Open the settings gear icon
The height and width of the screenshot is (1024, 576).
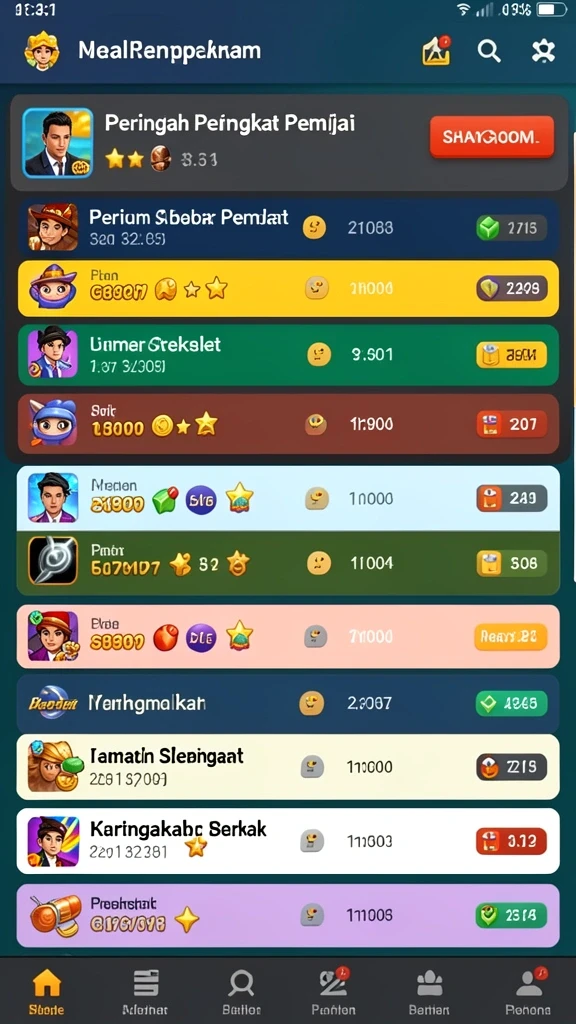pyautogui.click(x=543, y=50)
